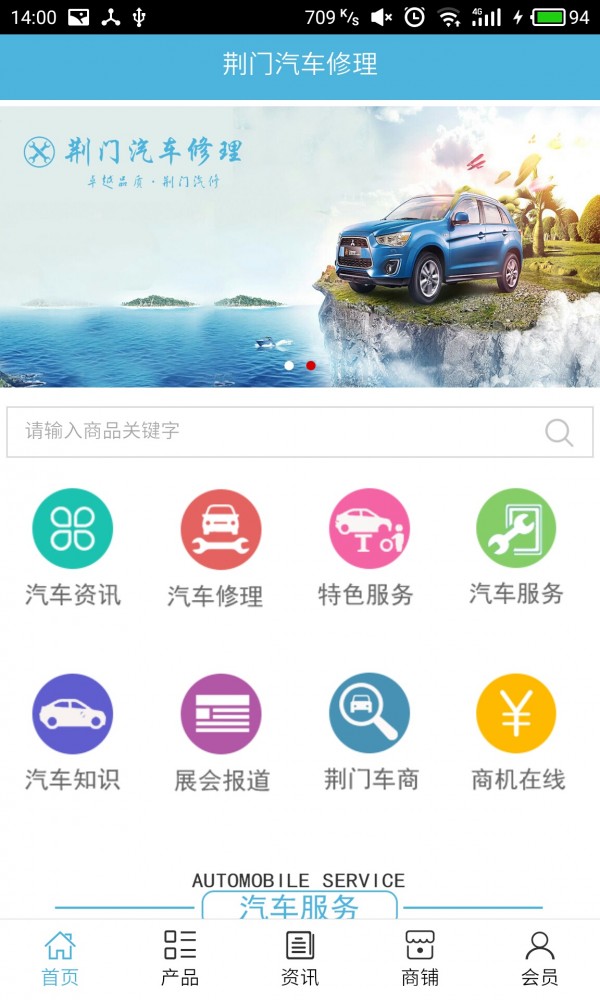Tap the magnifier search icon
This screenshot has height=1000, width=600.
tap(559, 432)
